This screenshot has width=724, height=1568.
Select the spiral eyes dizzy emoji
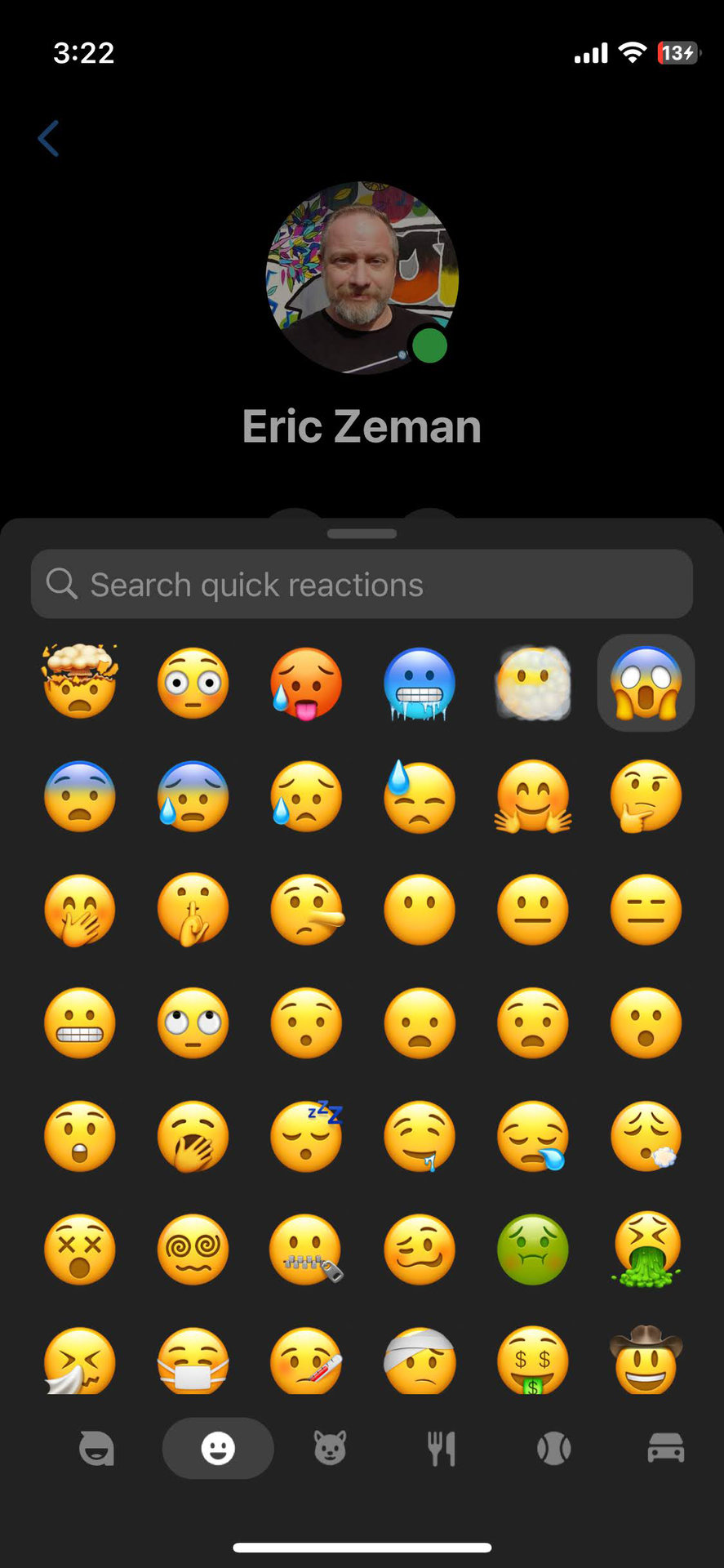click(x=193, y=1249)
